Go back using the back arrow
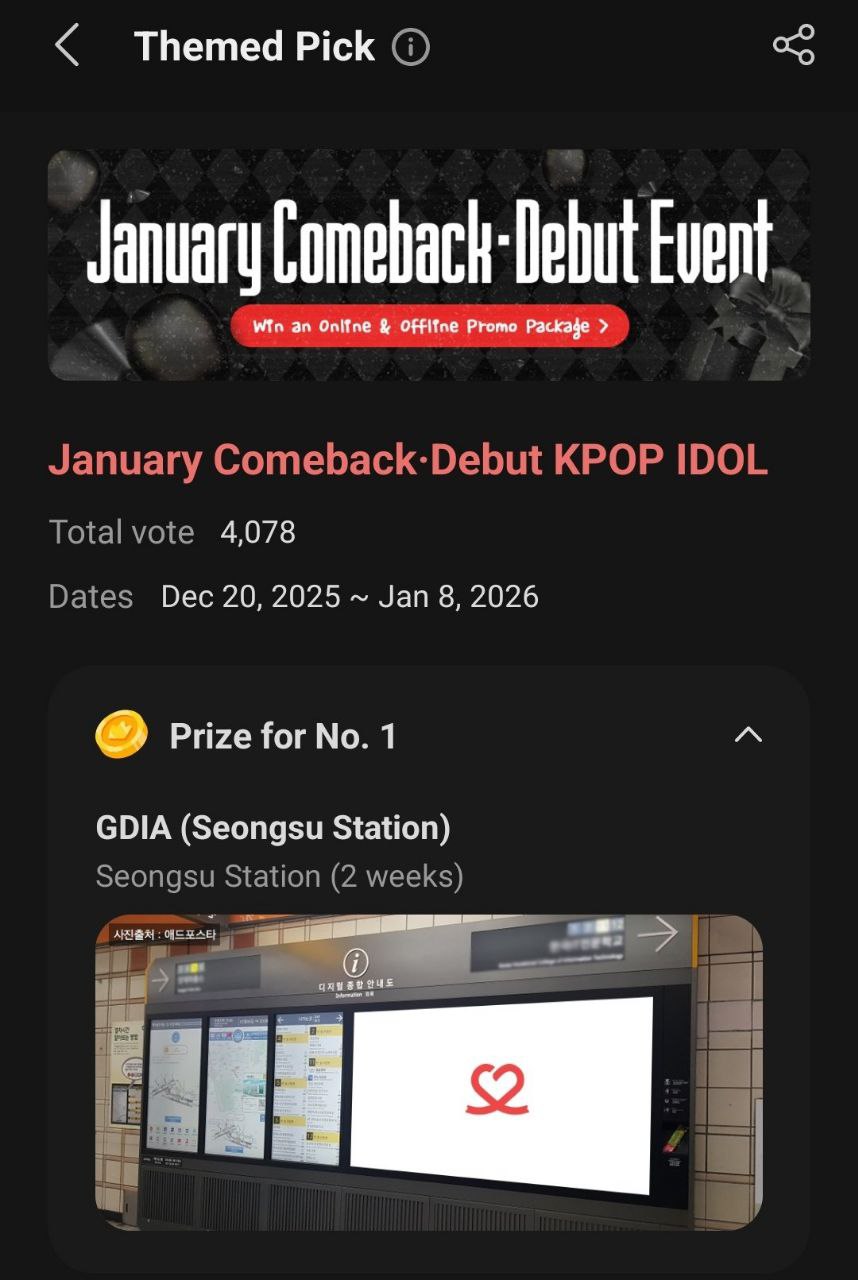Screen dimensions: 858x1280 click(x=67, y=46)
